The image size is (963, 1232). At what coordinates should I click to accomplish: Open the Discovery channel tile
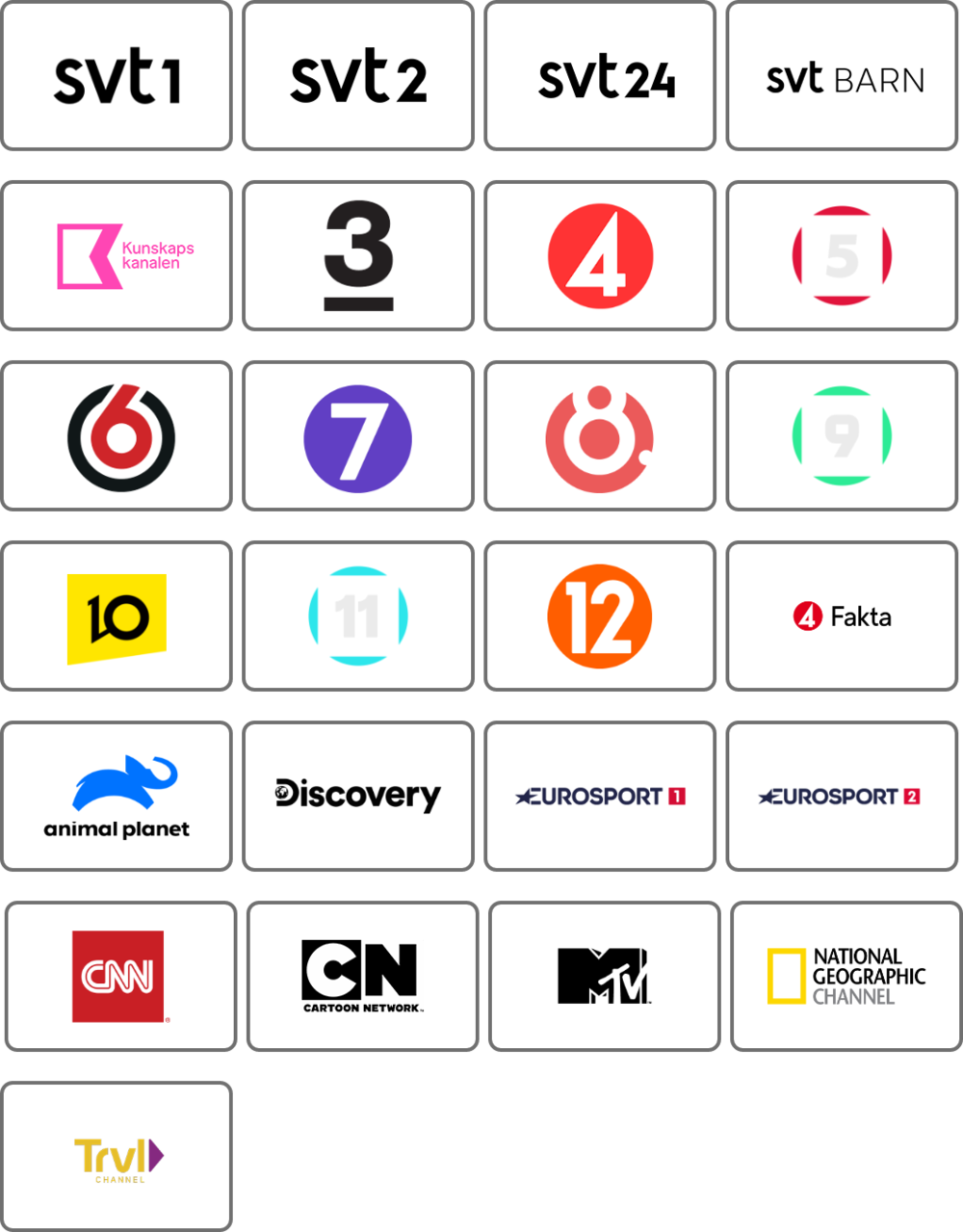point(358,797)
